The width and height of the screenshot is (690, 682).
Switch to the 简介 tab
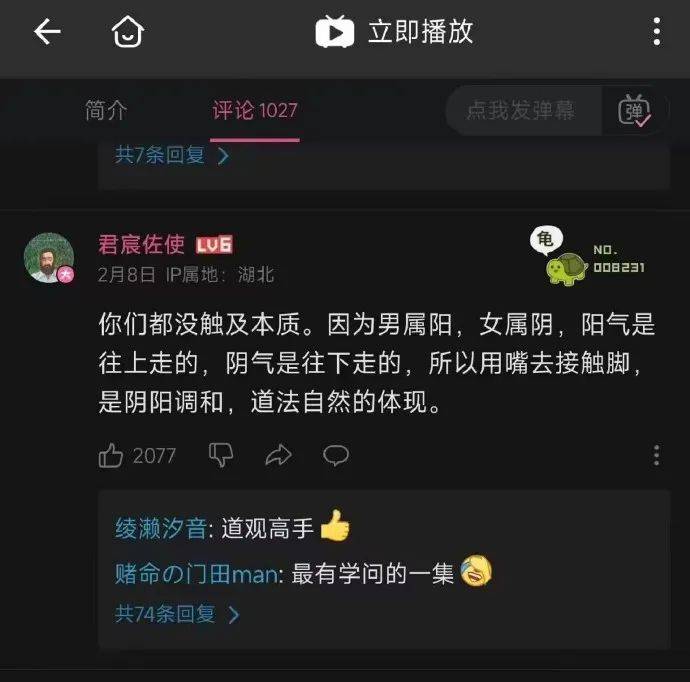point(107,110)
